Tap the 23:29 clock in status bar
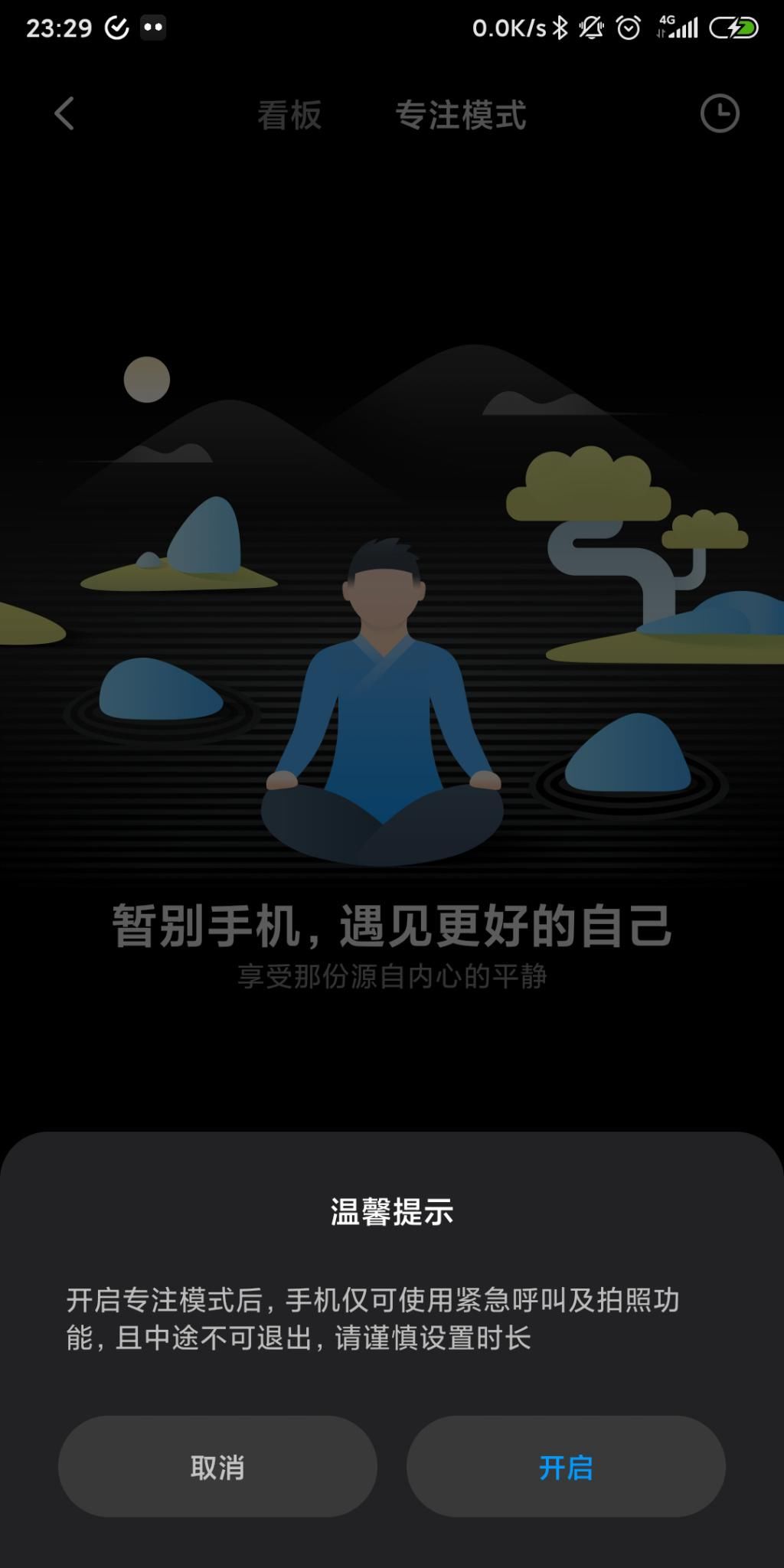784x1568 pixels. click(60, 27)
